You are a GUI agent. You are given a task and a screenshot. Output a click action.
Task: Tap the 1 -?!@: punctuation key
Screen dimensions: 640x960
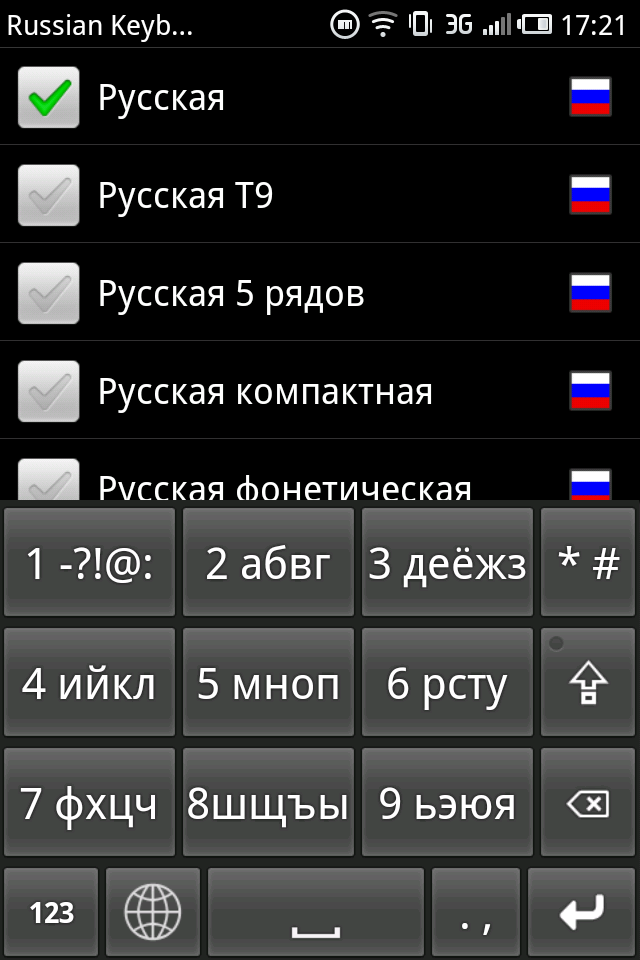89,563
